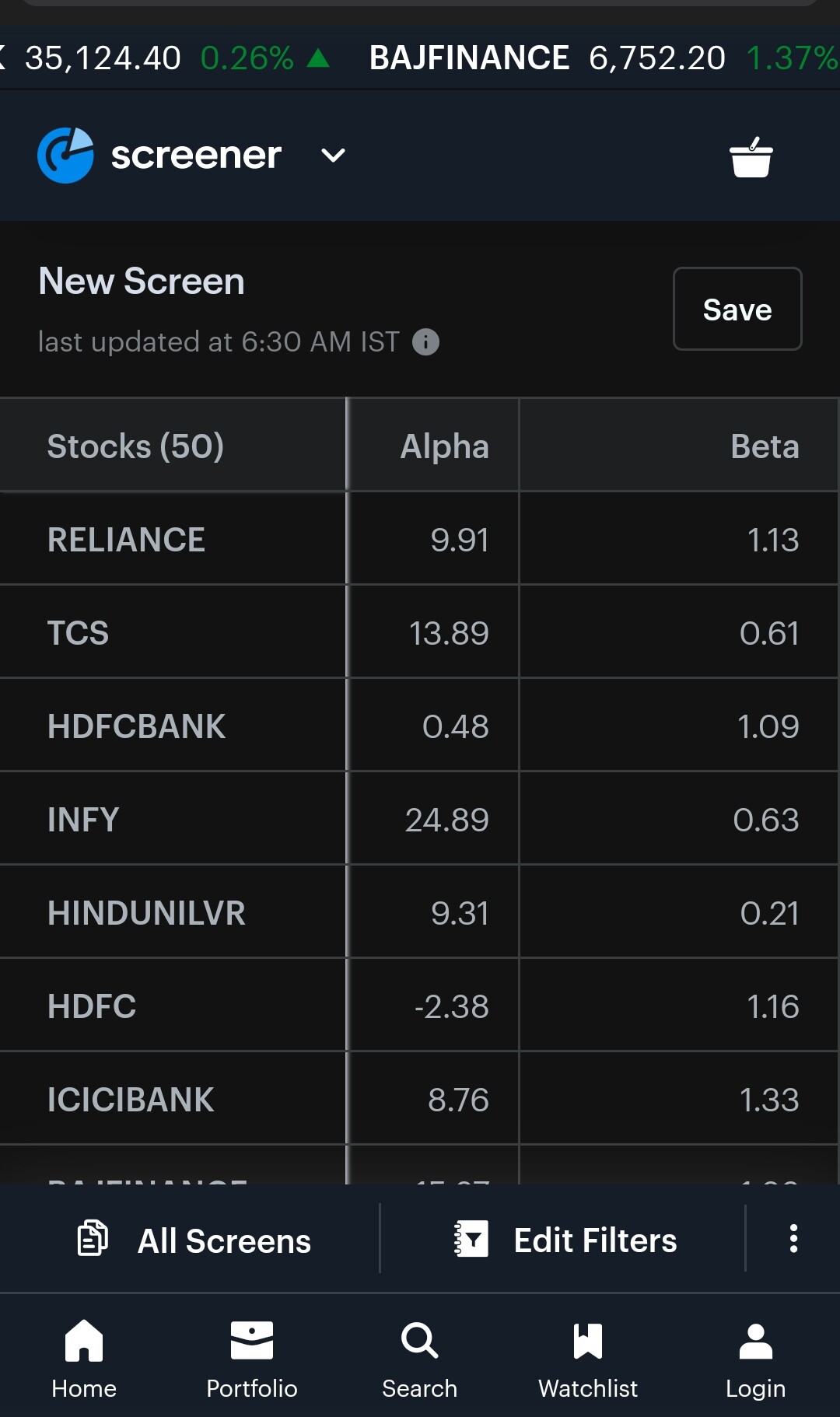Viewport: 840px width, 1417px height.
Task: Sort stocks by the Alpha column header
Action: coord(444,446)
